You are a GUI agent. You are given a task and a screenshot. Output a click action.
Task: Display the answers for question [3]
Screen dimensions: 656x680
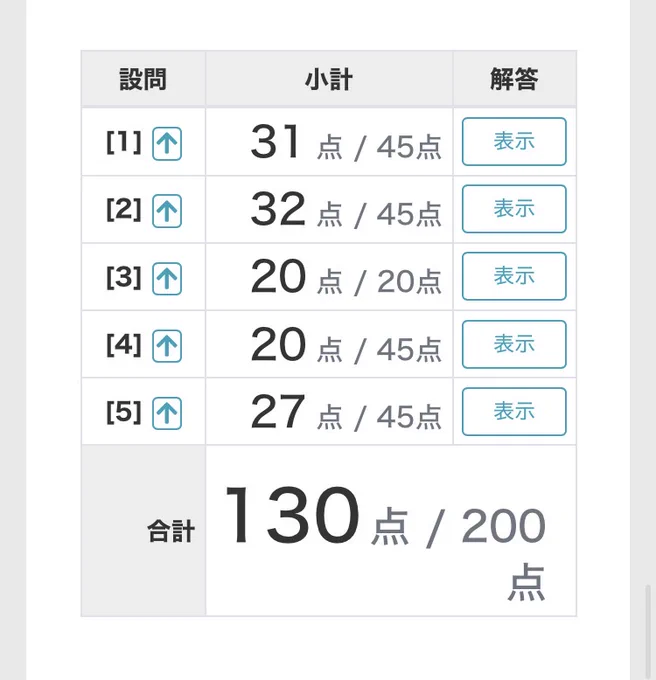(x=514, y=276)
